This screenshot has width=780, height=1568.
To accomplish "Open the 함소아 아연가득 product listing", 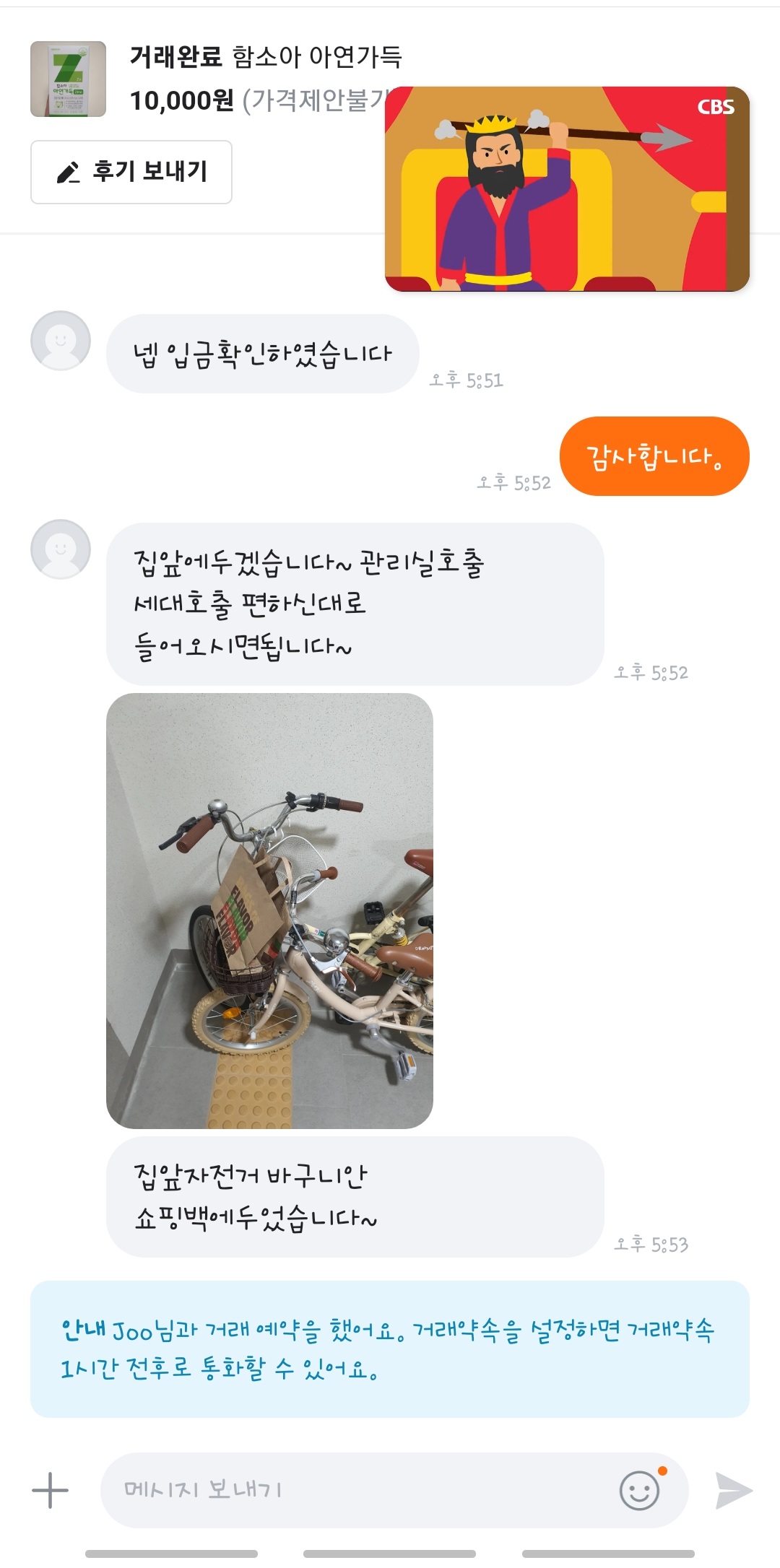I will tap(69, 79).
